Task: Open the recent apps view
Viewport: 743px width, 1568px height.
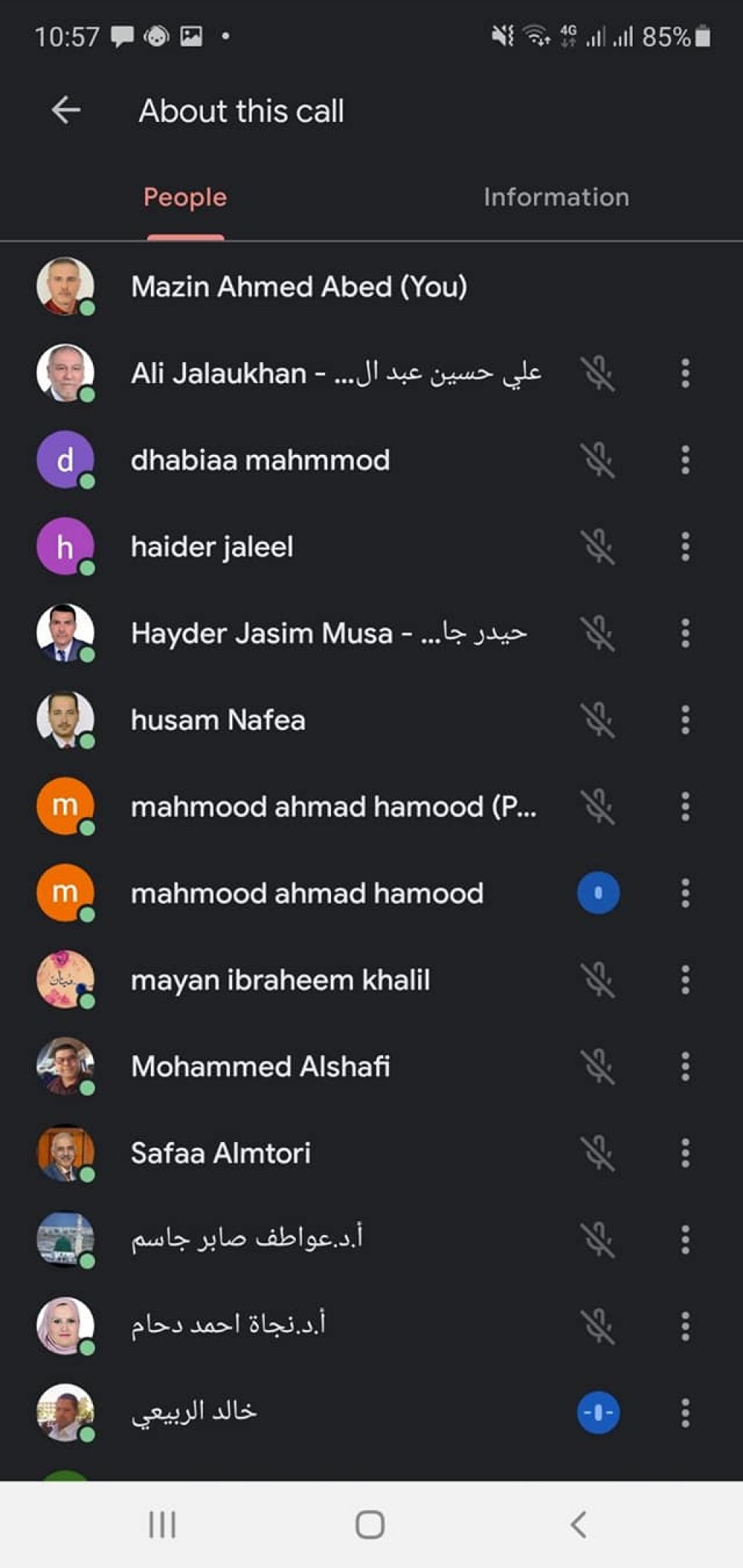Action: pyautogui.click(x=163, y=1524)
